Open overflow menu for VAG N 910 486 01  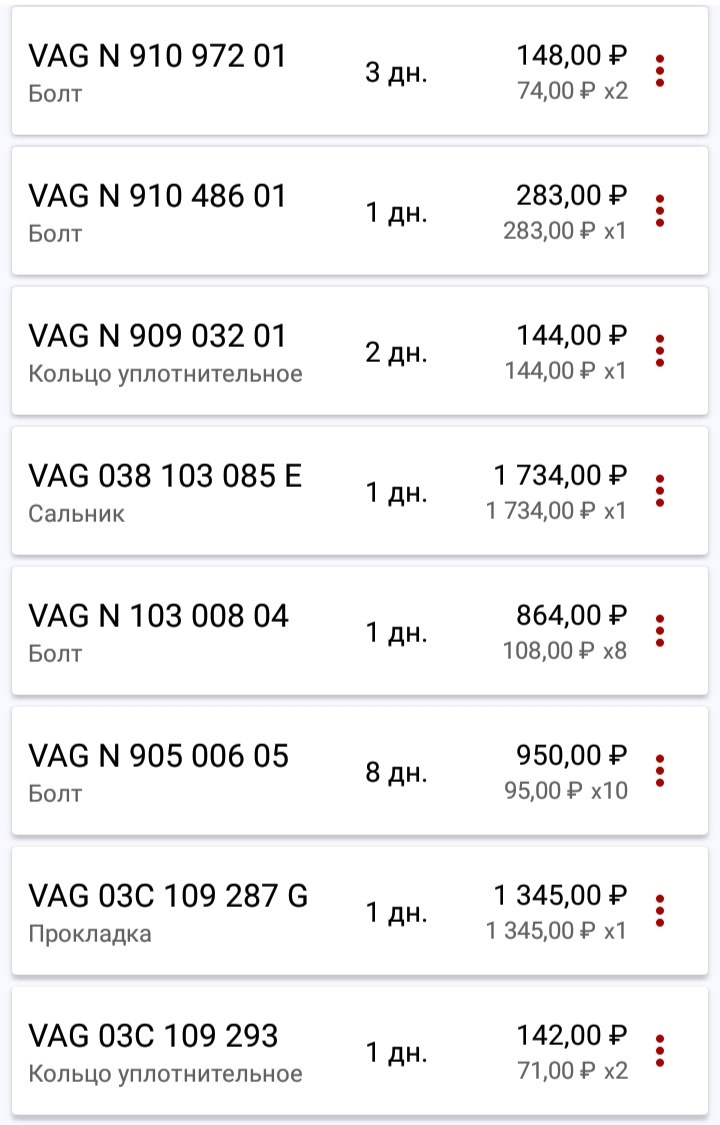pos(660,211)
